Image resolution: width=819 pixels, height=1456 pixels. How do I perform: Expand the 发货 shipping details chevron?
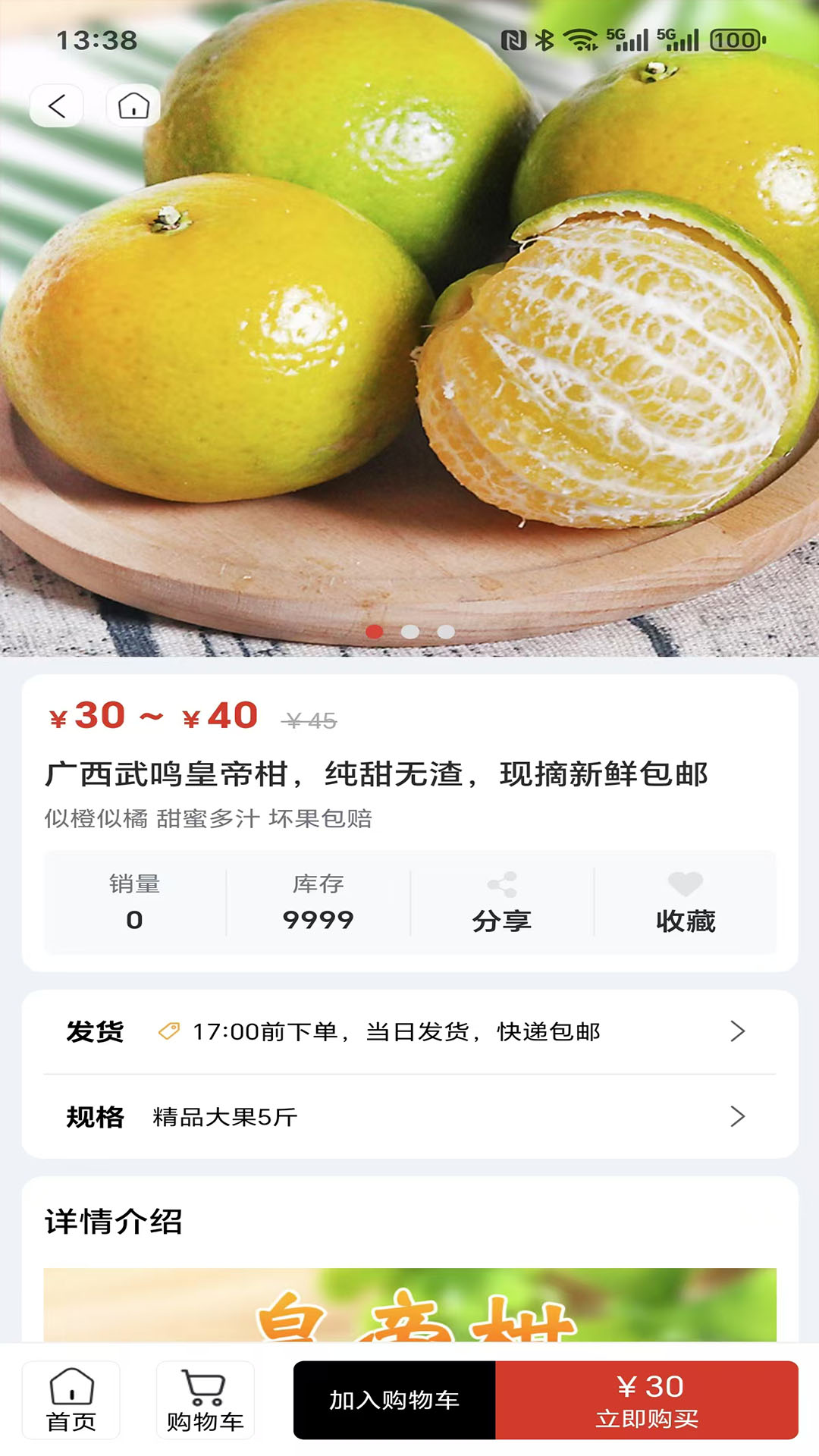click(736, 1030)
